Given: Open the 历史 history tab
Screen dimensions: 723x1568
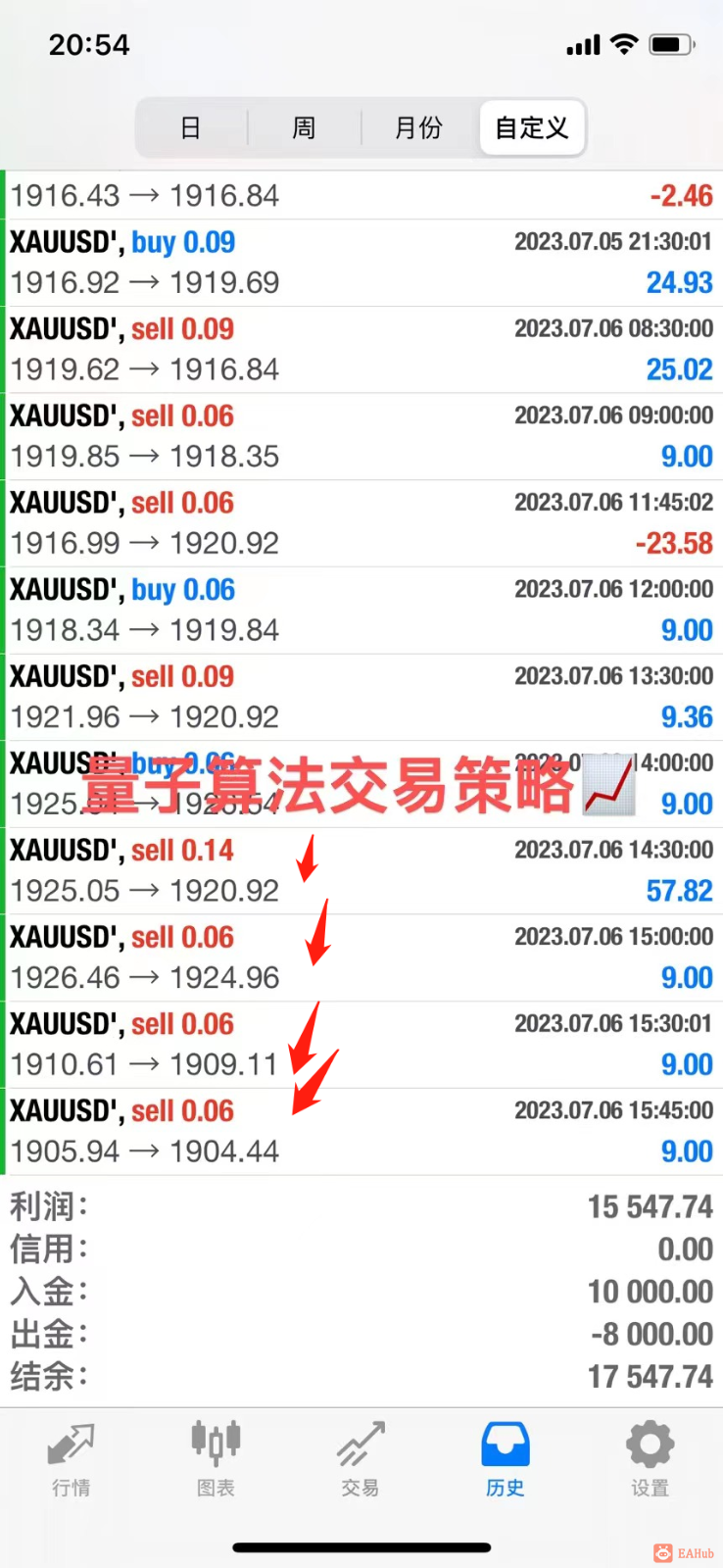Looking at the screenshot, I should 505,1459.
